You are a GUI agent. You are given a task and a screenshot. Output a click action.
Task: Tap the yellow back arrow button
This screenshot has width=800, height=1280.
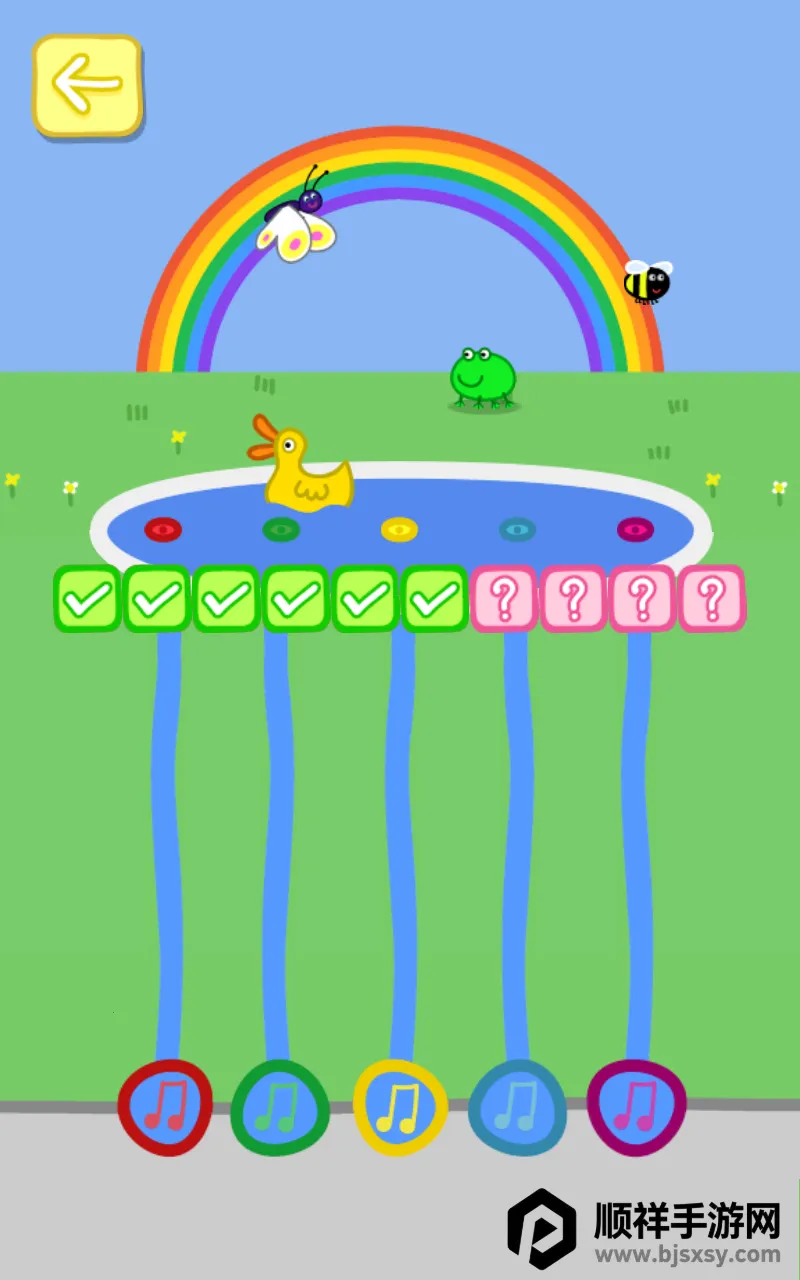pos(87,86)
